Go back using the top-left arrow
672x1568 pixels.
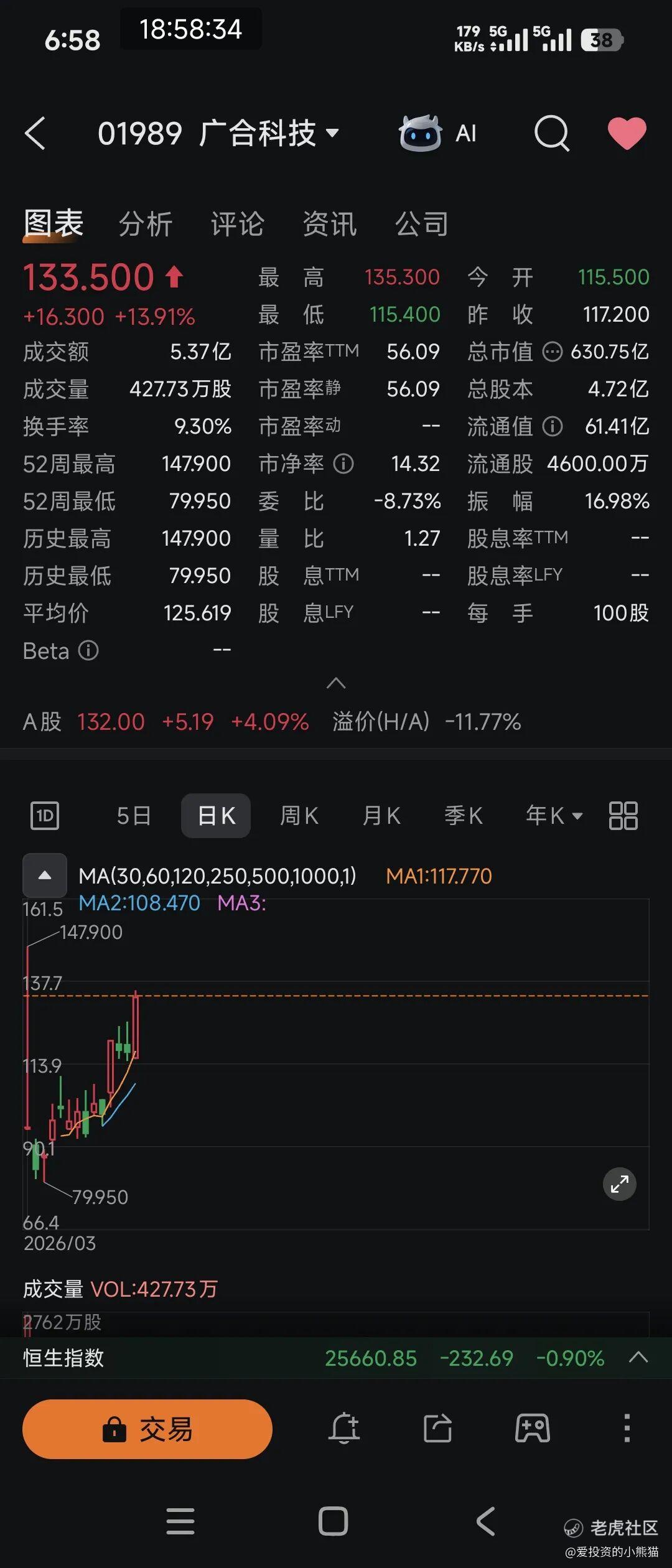coord(35,133)
